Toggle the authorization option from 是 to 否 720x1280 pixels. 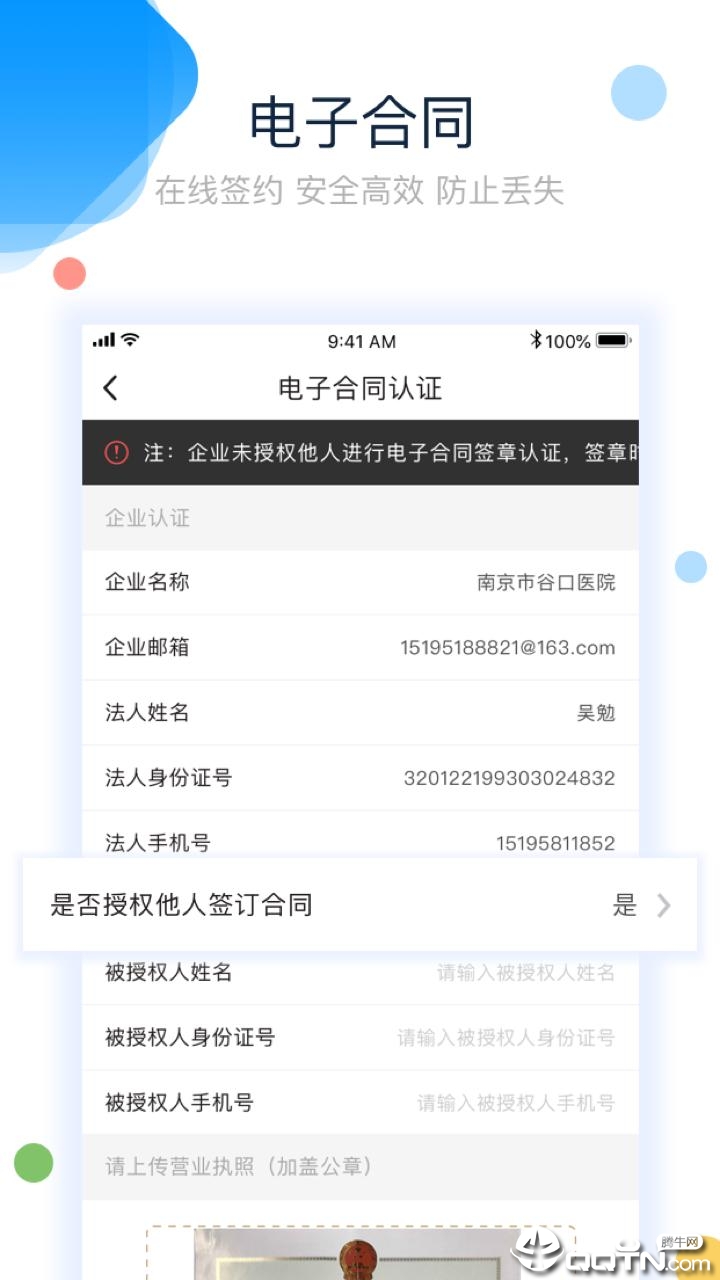(x=625, y=905)
